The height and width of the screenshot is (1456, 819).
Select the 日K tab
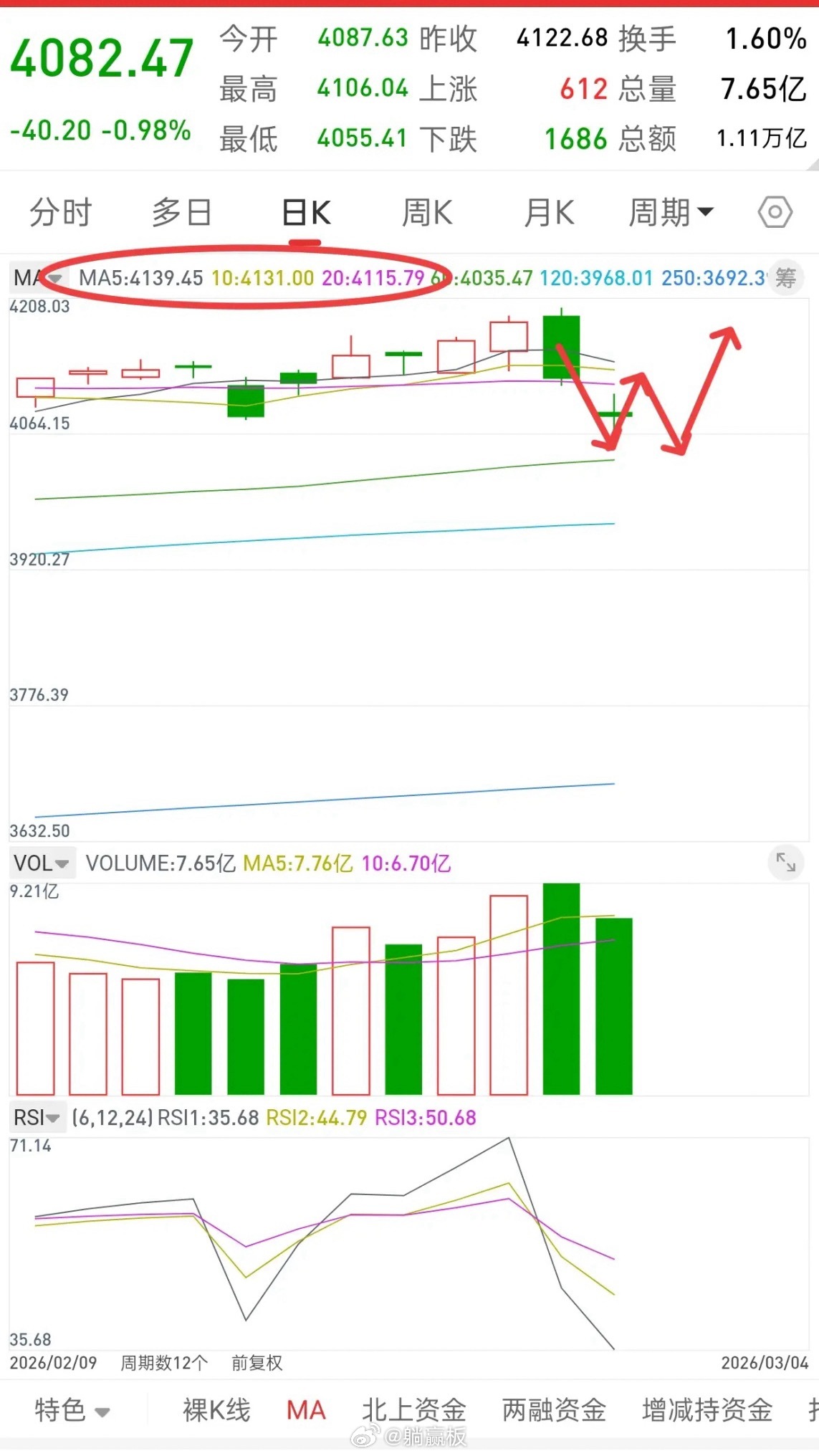tap(306, 213)
